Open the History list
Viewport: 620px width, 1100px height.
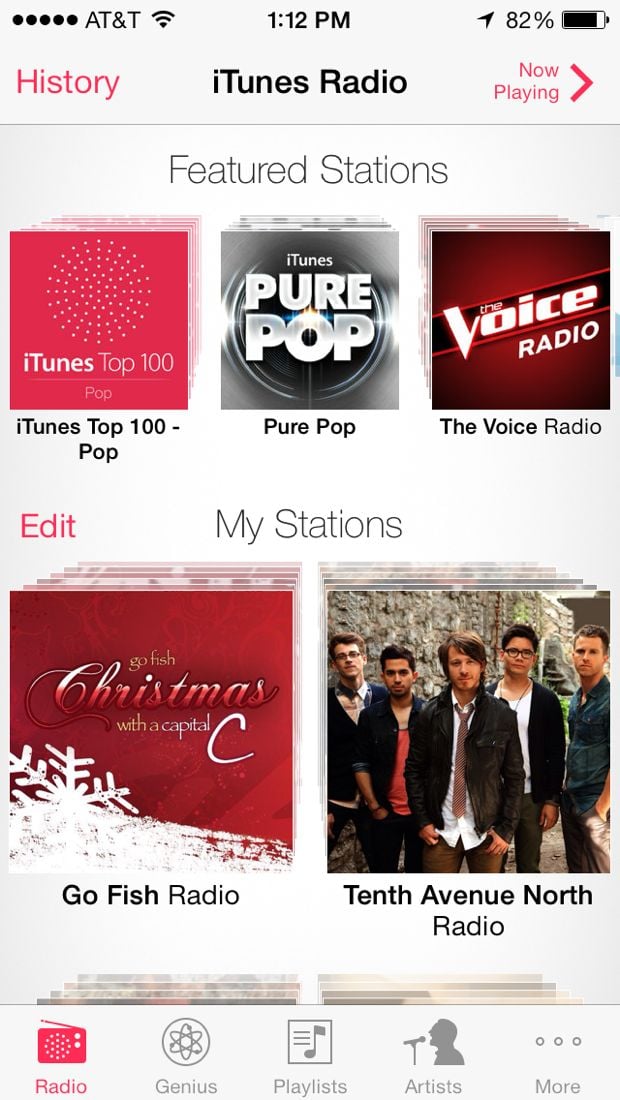click(x=68, y=83)
